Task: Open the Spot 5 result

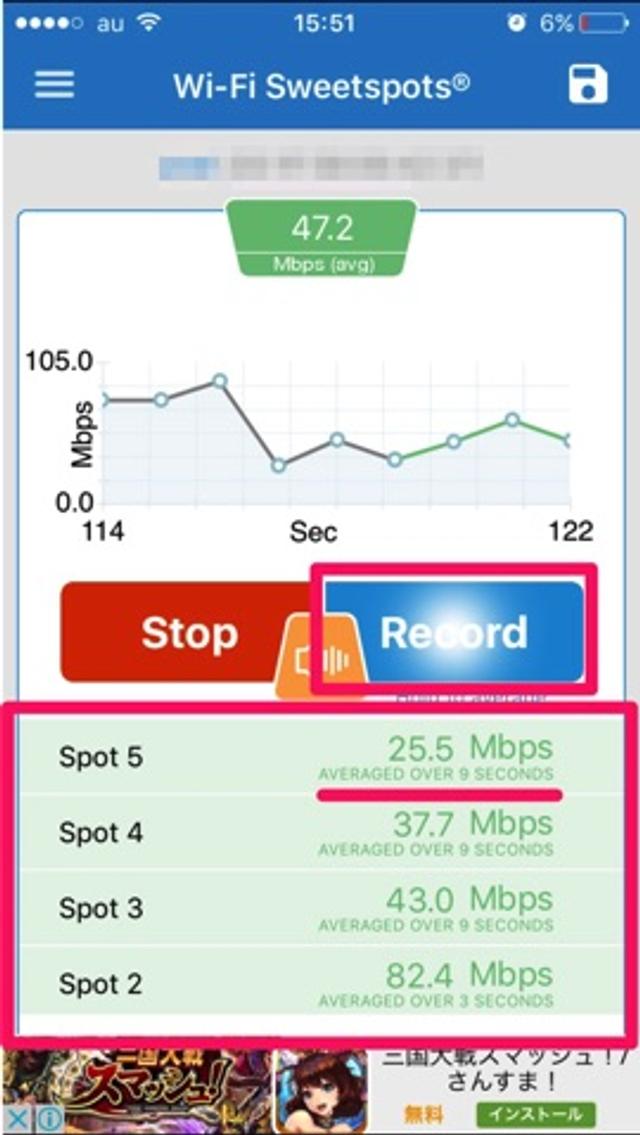Action: tap(320, 757)
